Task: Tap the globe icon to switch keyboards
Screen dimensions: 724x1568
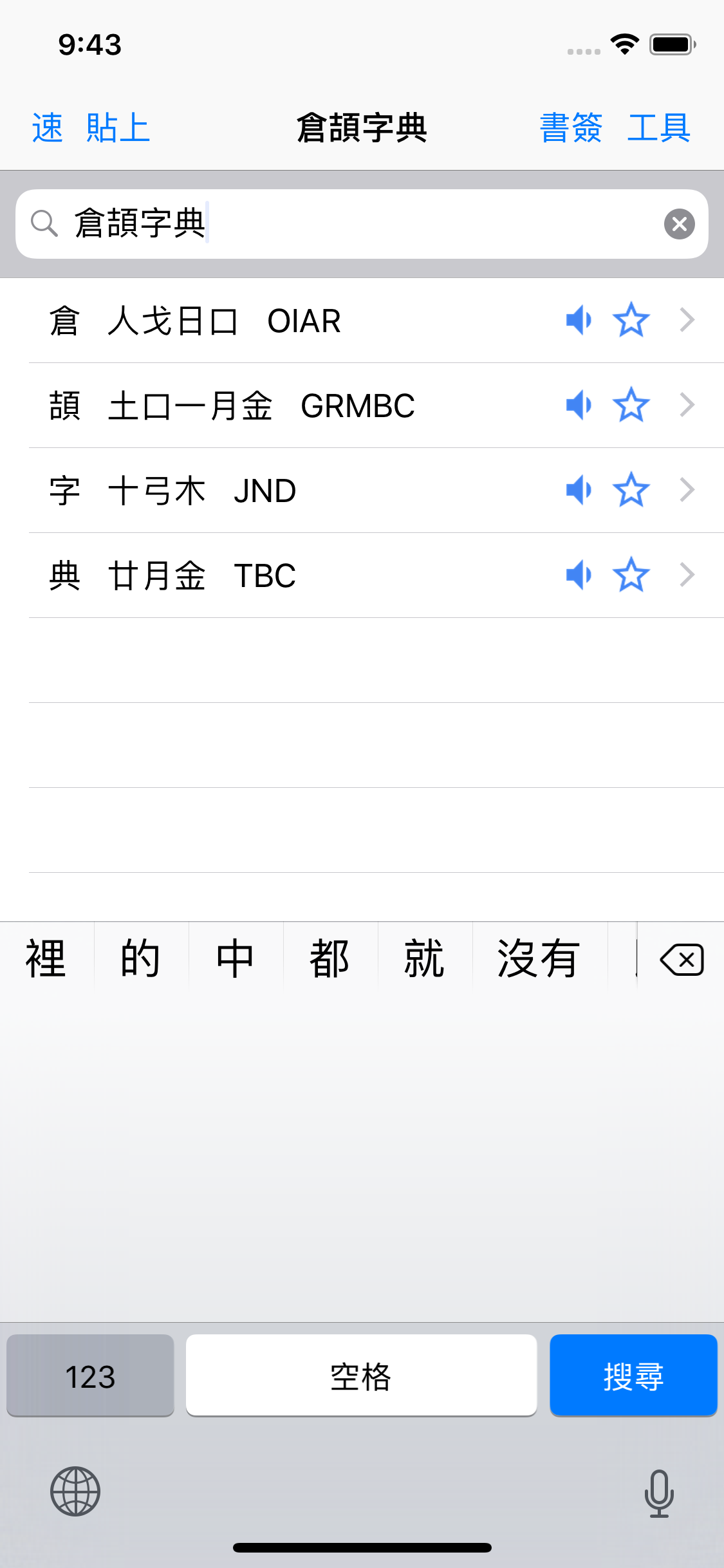Action: [75, 1492]
